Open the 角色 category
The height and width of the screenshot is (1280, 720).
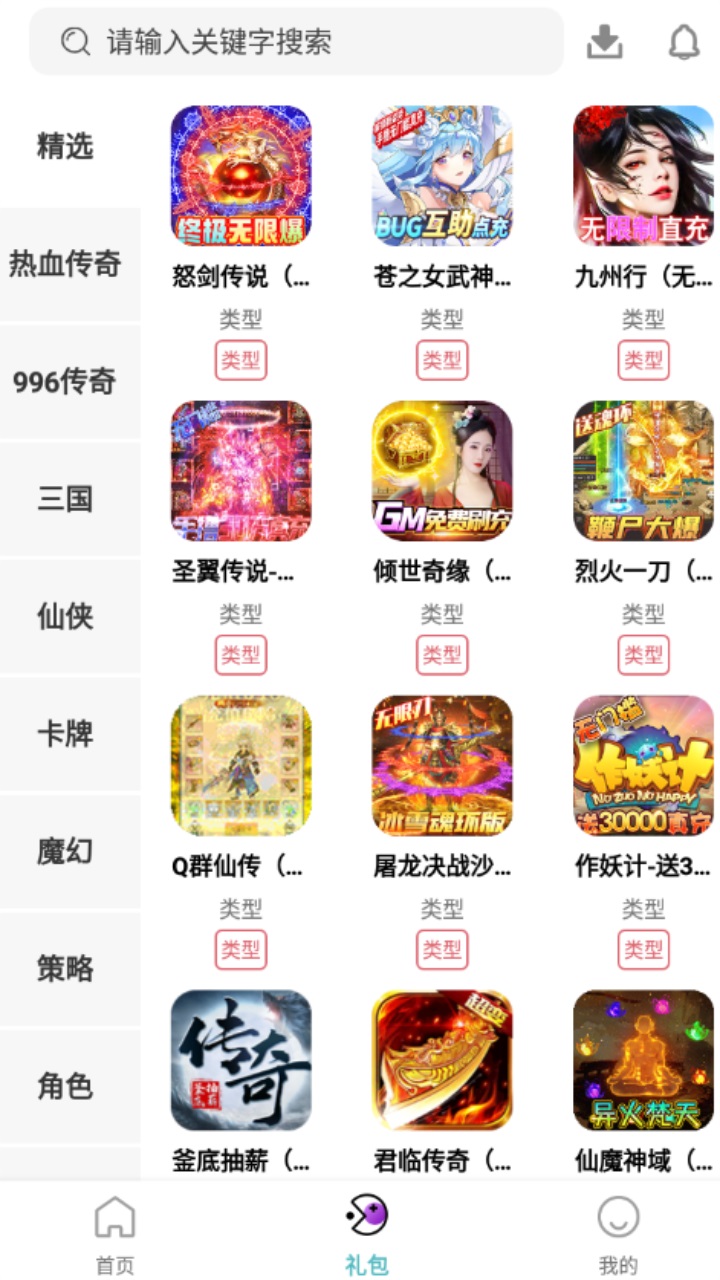[x=65, y=1085]
